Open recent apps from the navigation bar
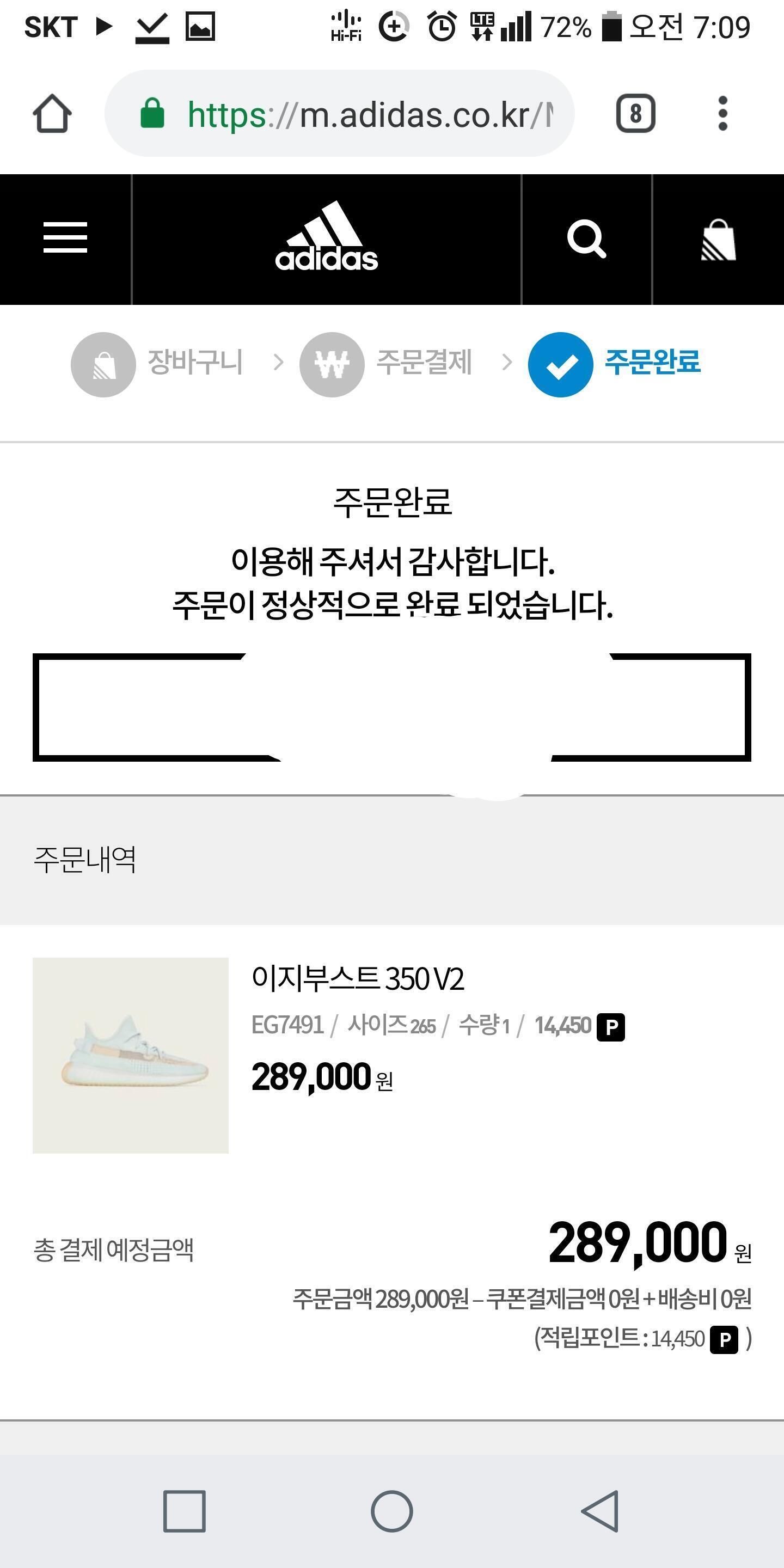Screen dimensions: 784x1568 pos(184,1511)
